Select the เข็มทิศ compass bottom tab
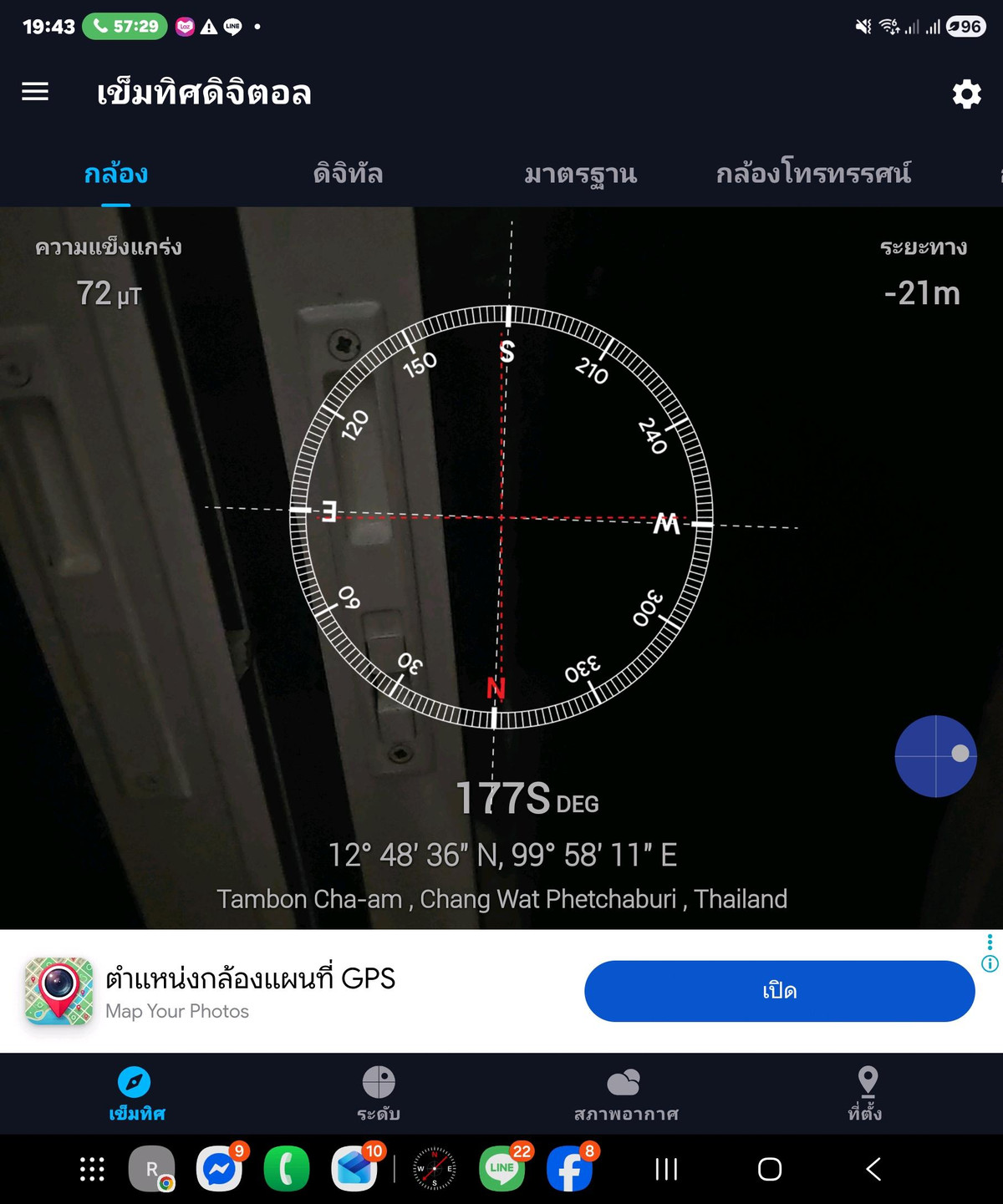1003x1204 pixels. tap(136, 1093)
